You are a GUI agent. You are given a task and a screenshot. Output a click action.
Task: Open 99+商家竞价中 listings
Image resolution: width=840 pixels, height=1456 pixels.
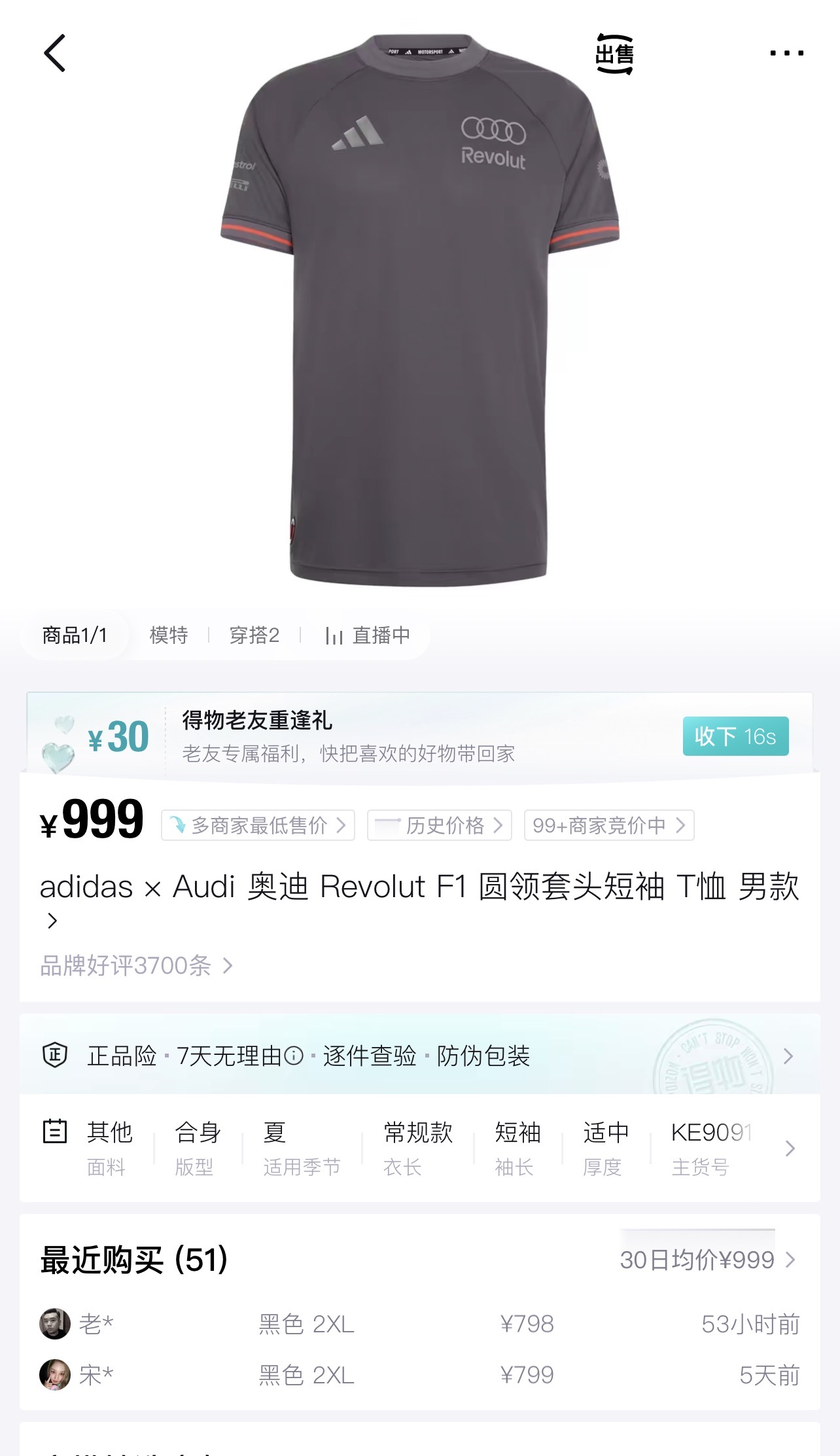click(609, 825)
